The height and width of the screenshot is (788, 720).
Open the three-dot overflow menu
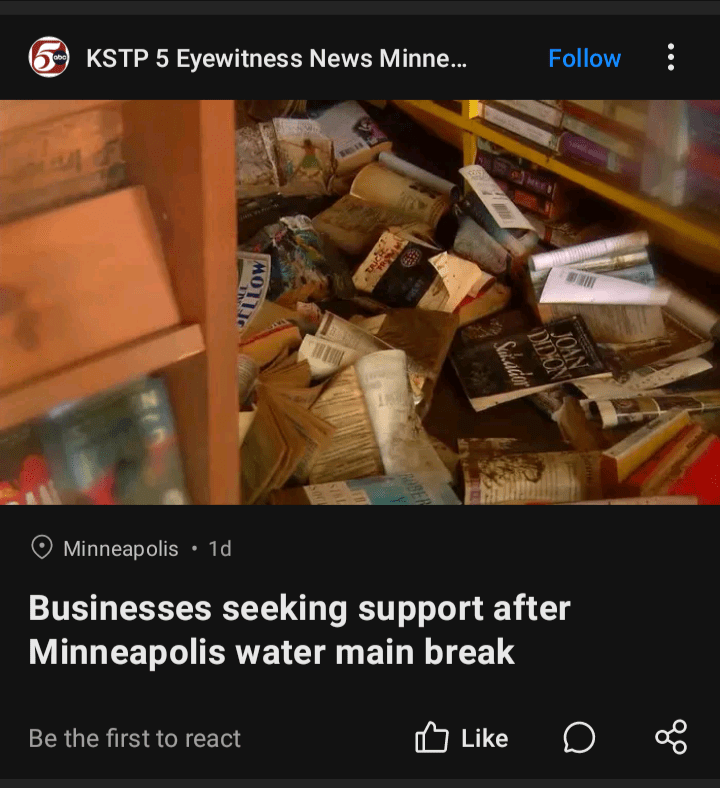670,58
